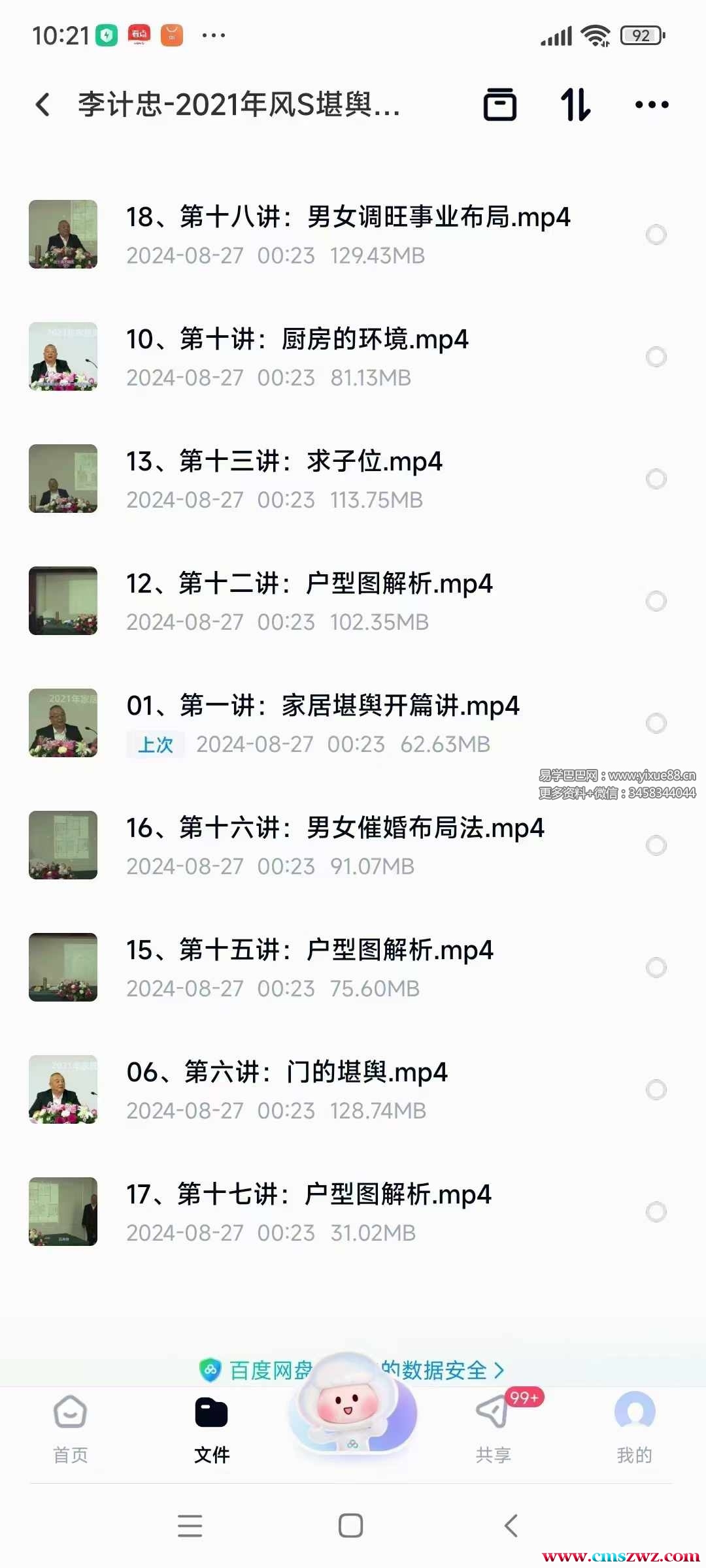Select the checkbox for 13 求子位.mp4
The width and height of the screenshot is (706, 1568).
point(656,479)
